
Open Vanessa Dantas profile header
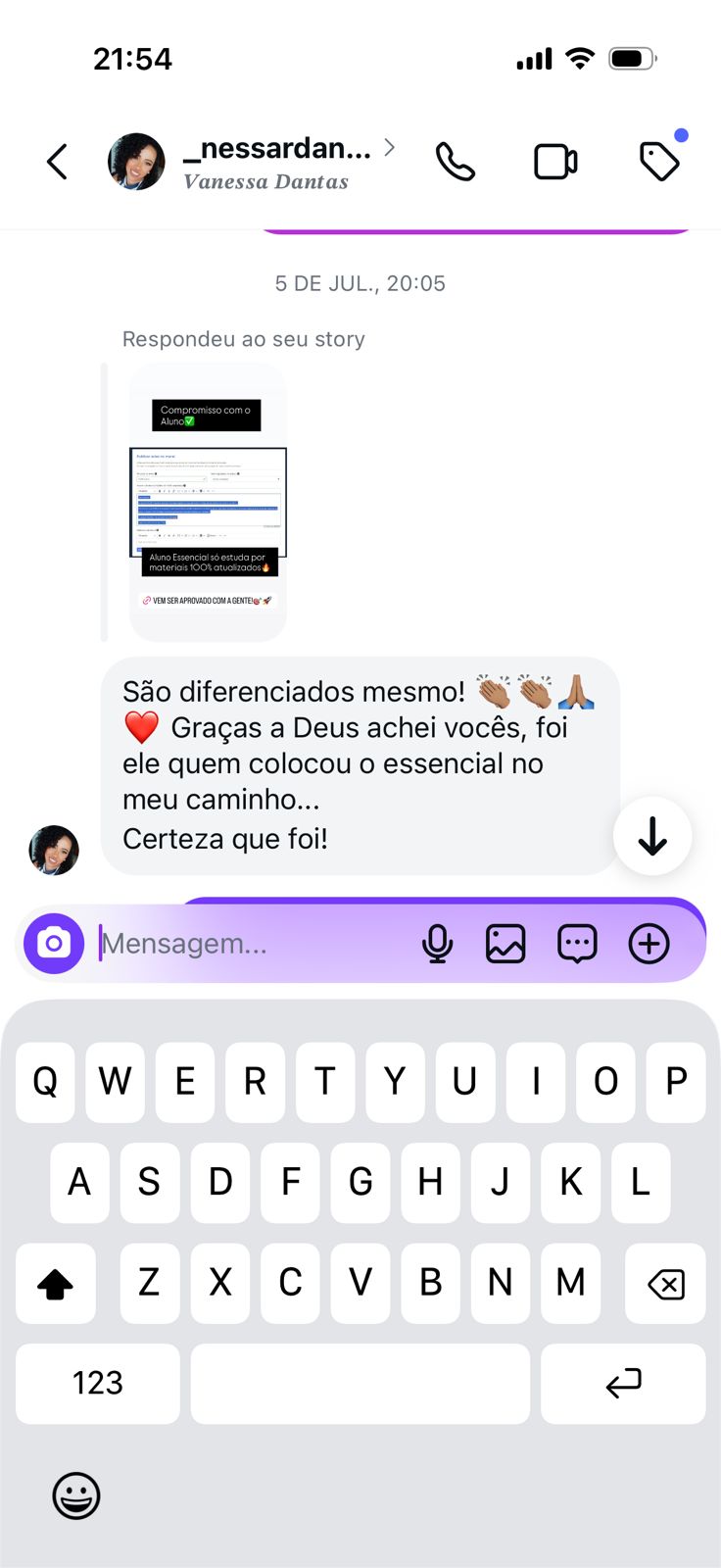275,162
